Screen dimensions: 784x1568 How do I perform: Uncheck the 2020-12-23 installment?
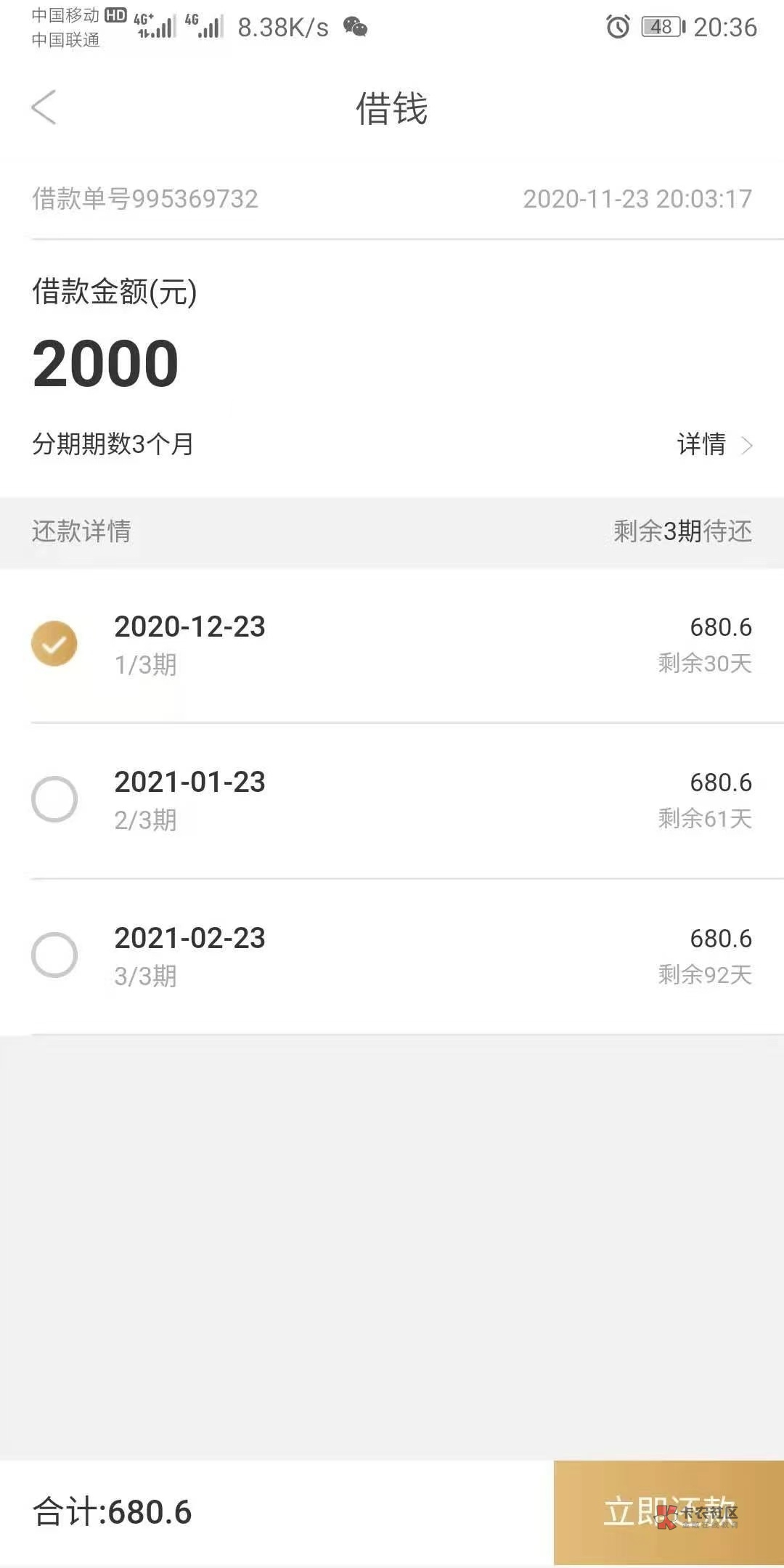click(54, 644)
